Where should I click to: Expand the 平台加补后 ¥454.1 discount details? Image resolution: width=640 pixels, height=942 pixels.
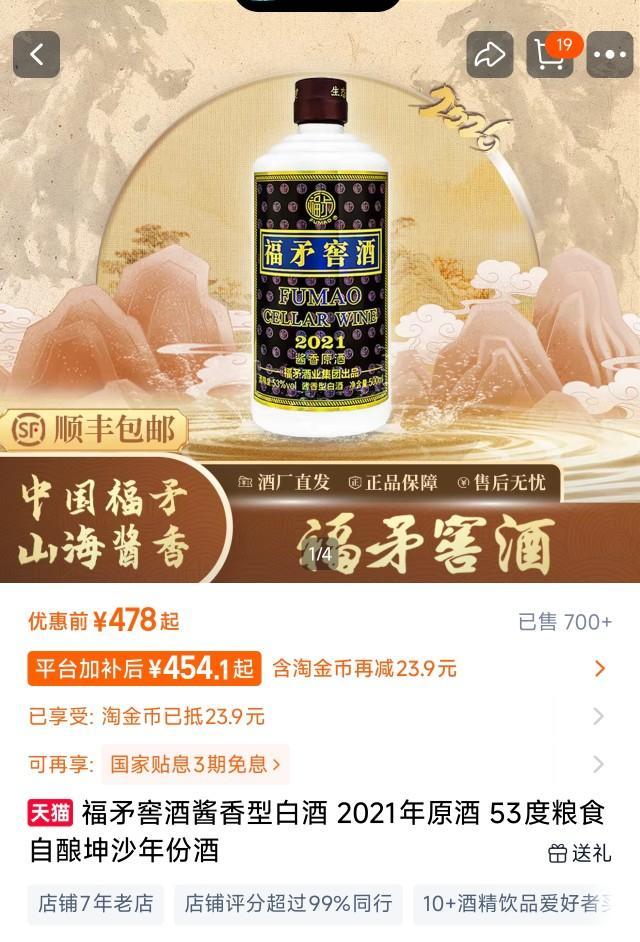(x=599, y=668)
